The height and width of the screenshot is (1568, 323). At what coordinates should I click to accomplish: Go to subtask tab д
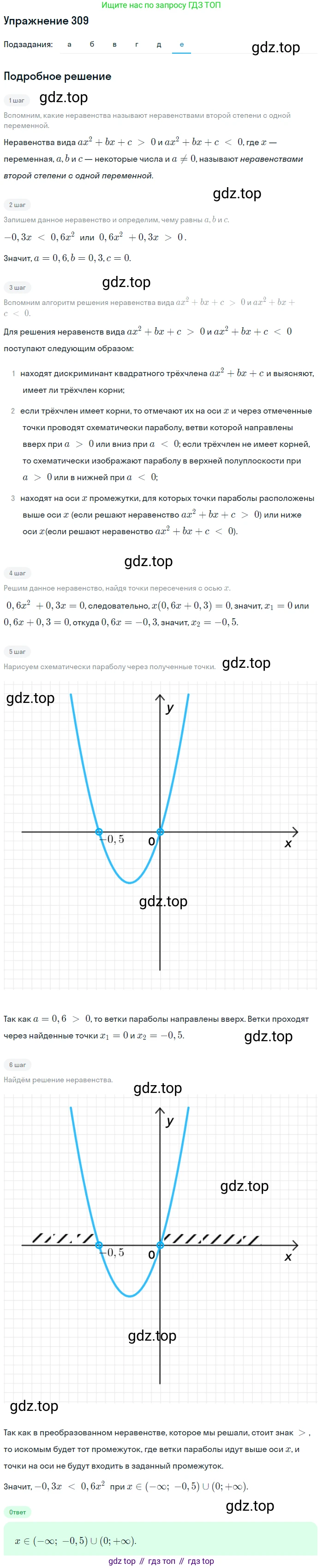[159, 44]
